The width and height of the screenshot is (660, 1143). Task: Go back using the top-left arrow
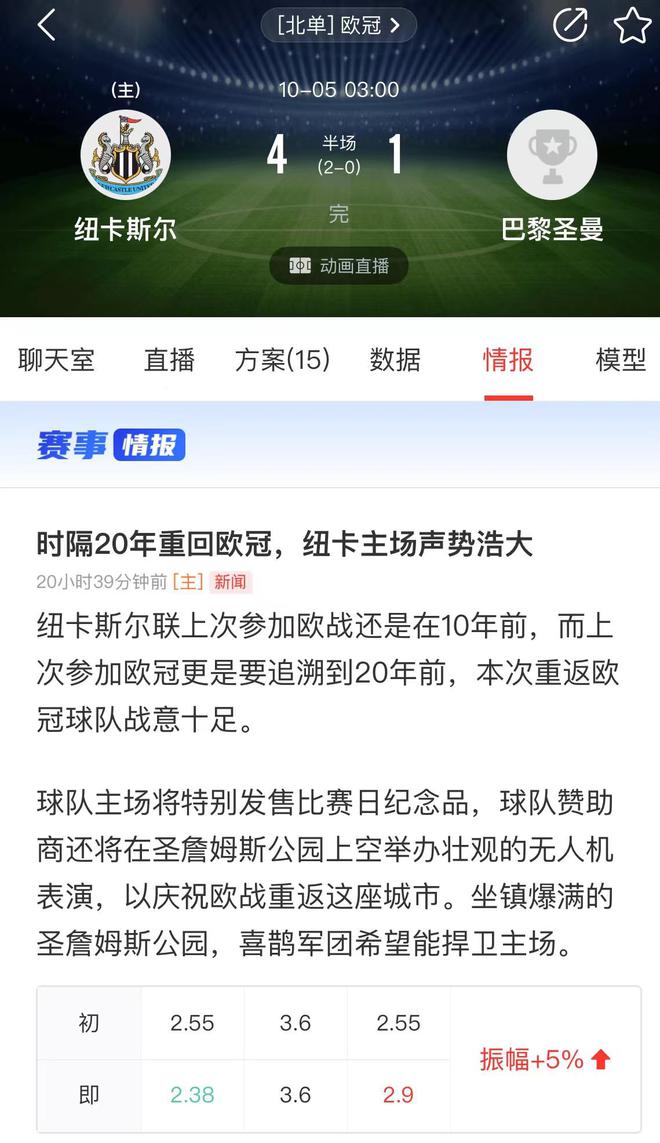(46, 25)
